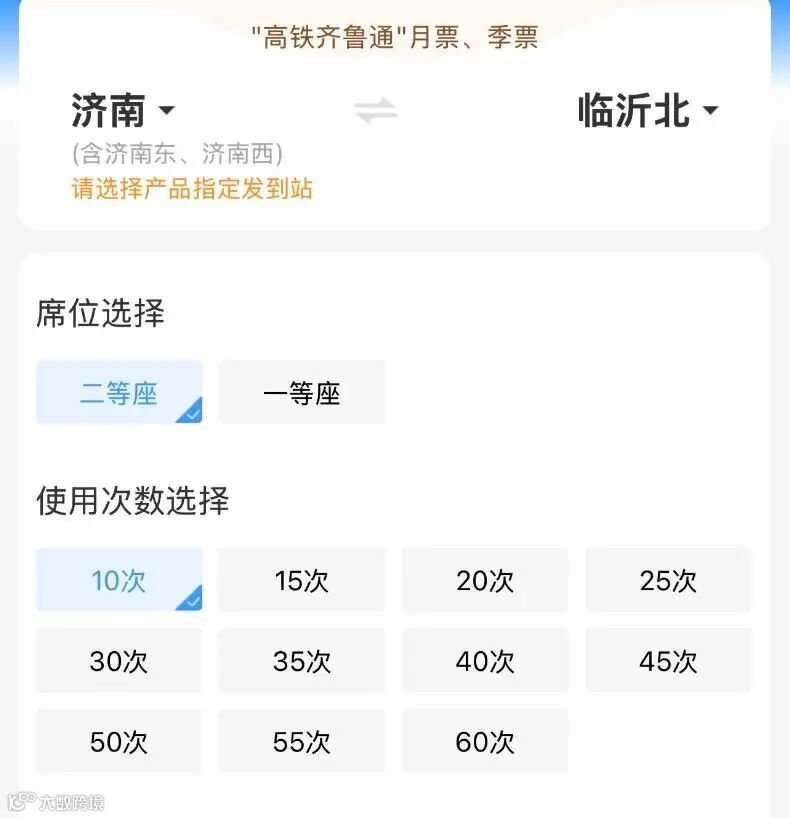
Task: Open the 临沂北 arrival station dropdown
Action: [637, 110]
